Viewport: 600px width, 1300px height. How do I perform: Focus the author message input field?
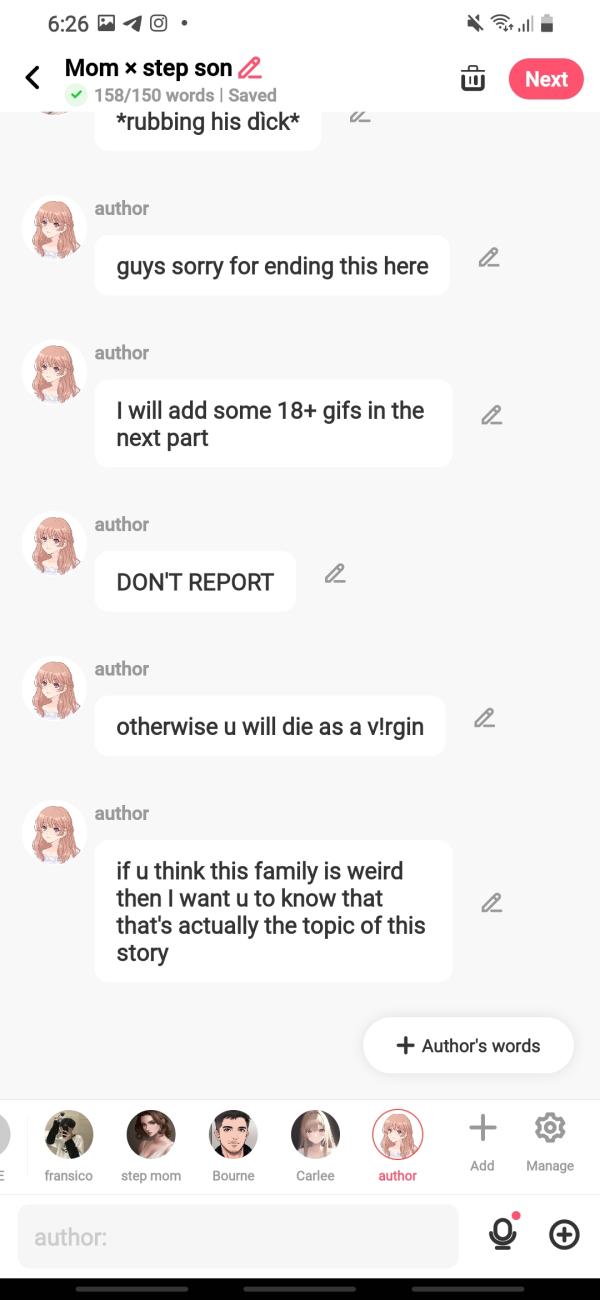pos(238,1237)
